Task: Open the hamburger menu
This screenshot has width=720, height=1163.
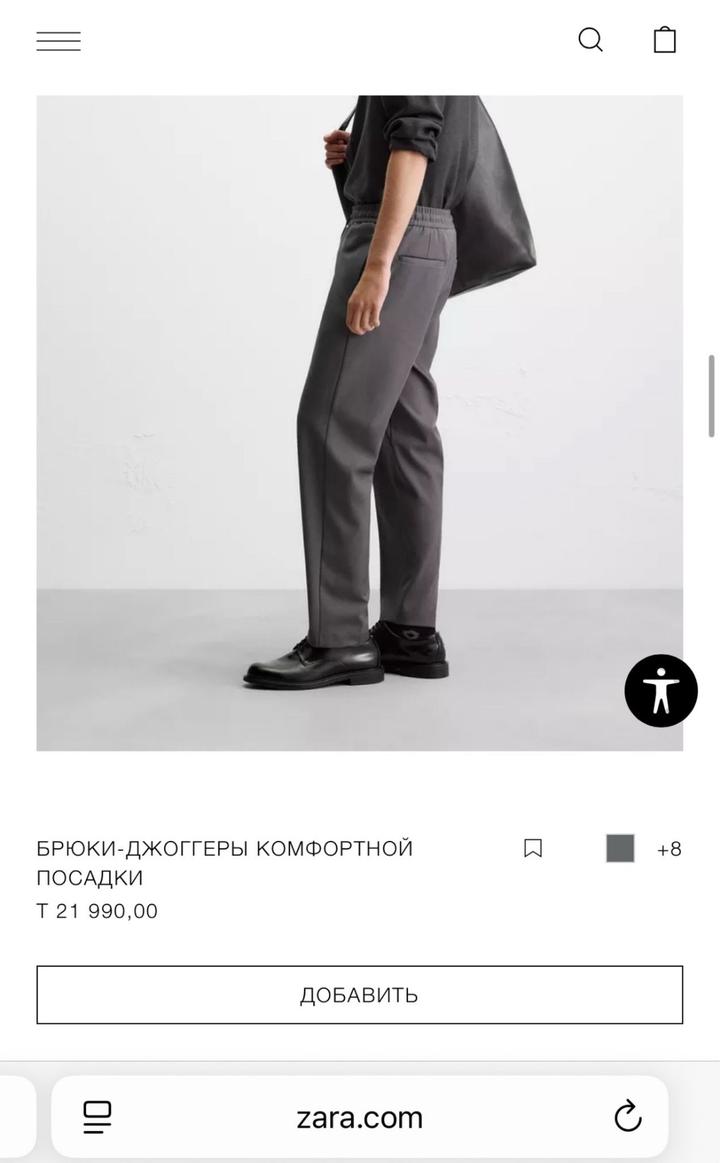Action: [58, 41]
